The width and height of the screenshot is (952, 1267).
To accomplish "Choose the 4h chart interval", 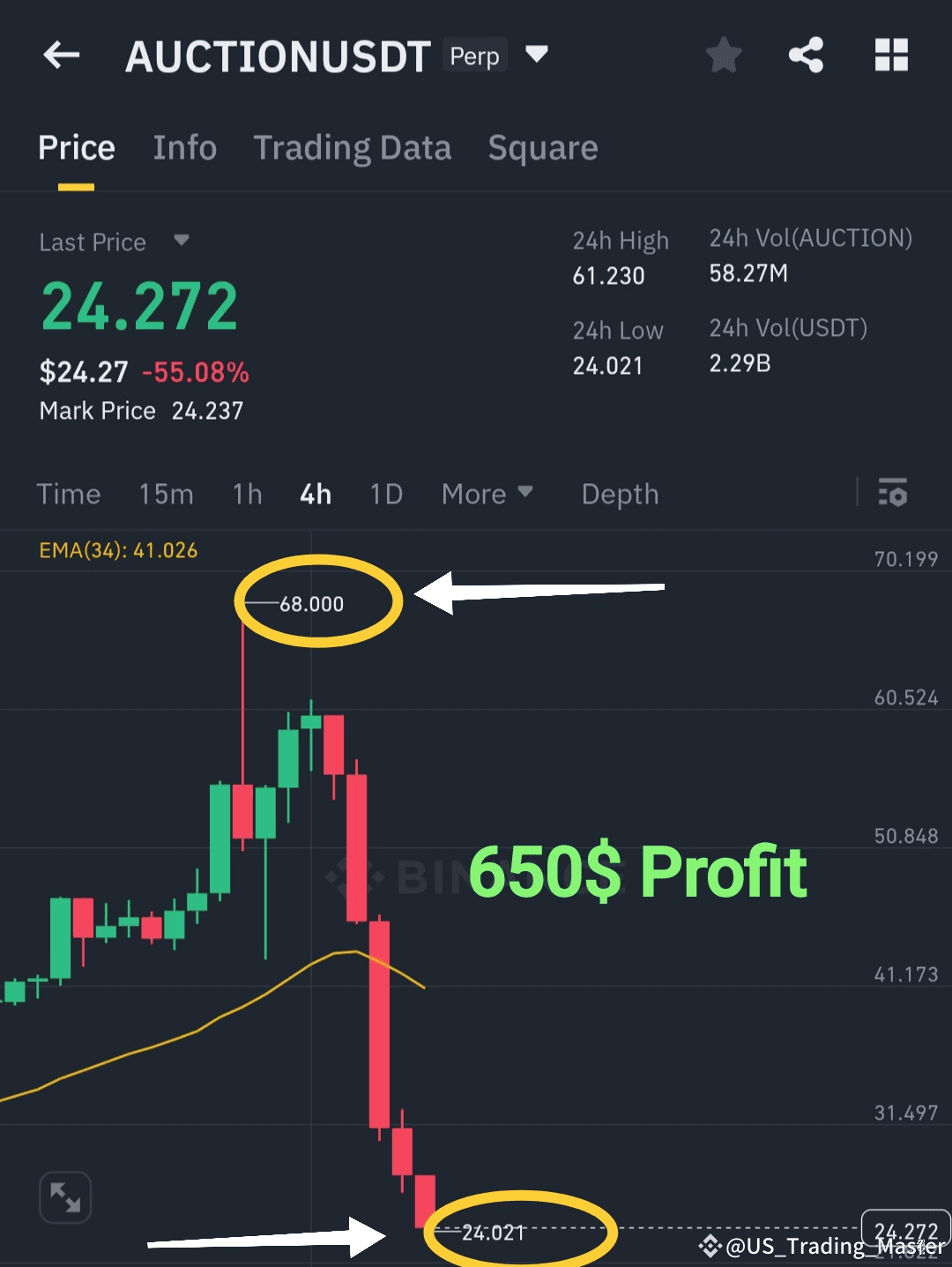I will tap(316, 494).
